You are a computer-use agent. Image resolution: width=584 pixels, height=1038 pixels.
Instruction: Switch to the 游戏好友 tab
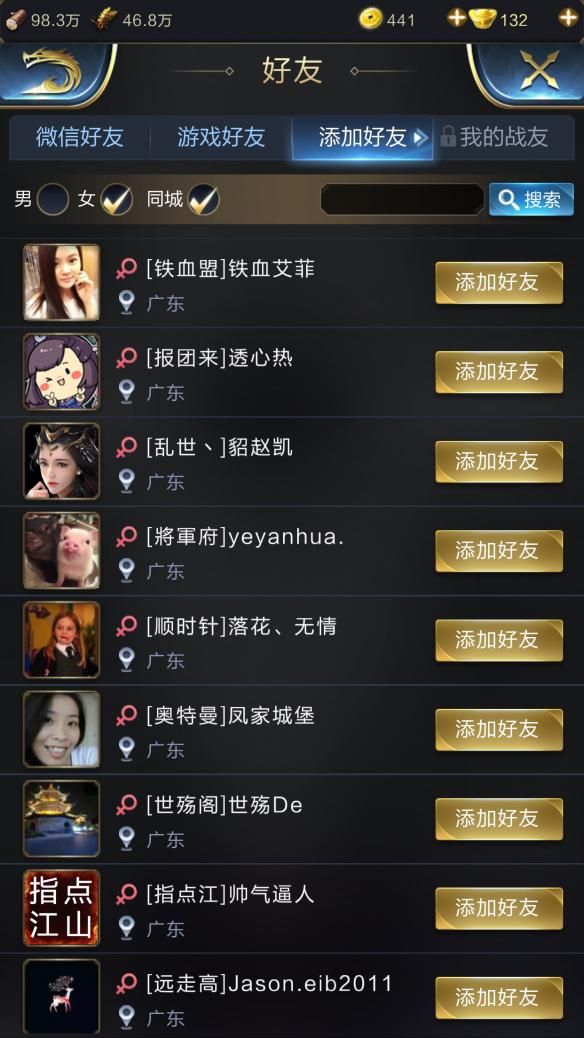[x=220, y=138]
